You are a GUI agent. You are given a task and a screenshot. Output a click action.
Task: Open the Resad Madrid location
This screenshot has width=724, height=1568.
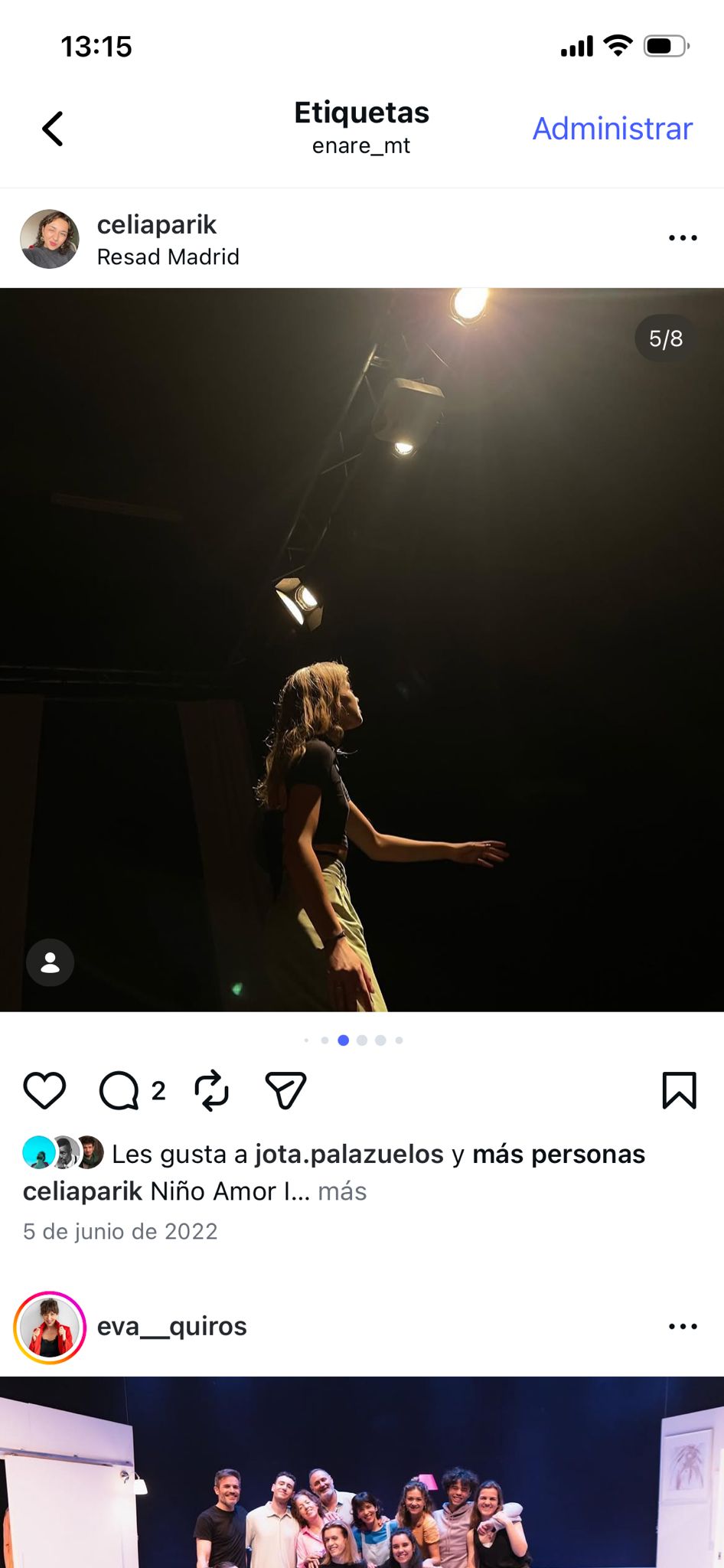coord(168,257)
